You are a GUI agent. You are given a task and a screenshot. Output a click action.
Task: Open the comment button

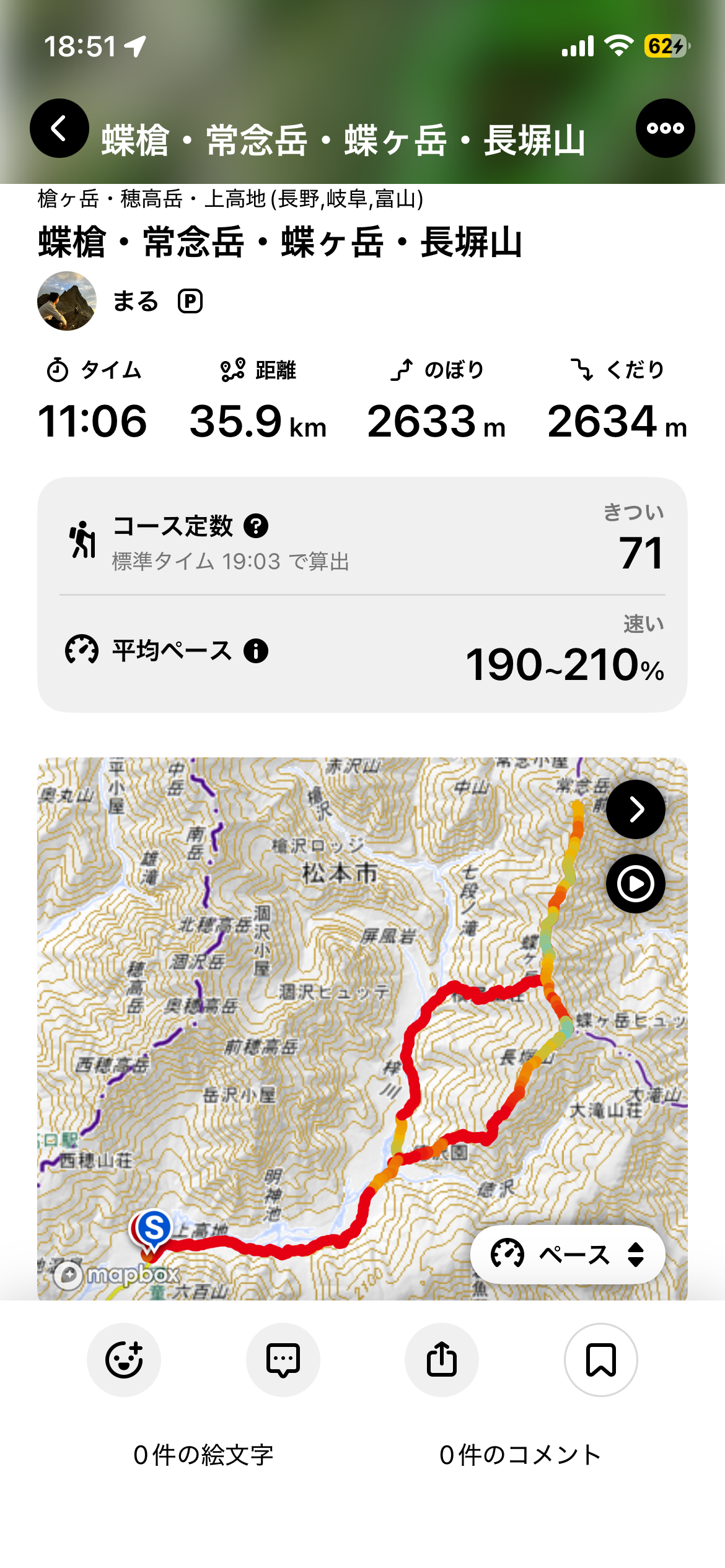click(x=283, y=1360)
